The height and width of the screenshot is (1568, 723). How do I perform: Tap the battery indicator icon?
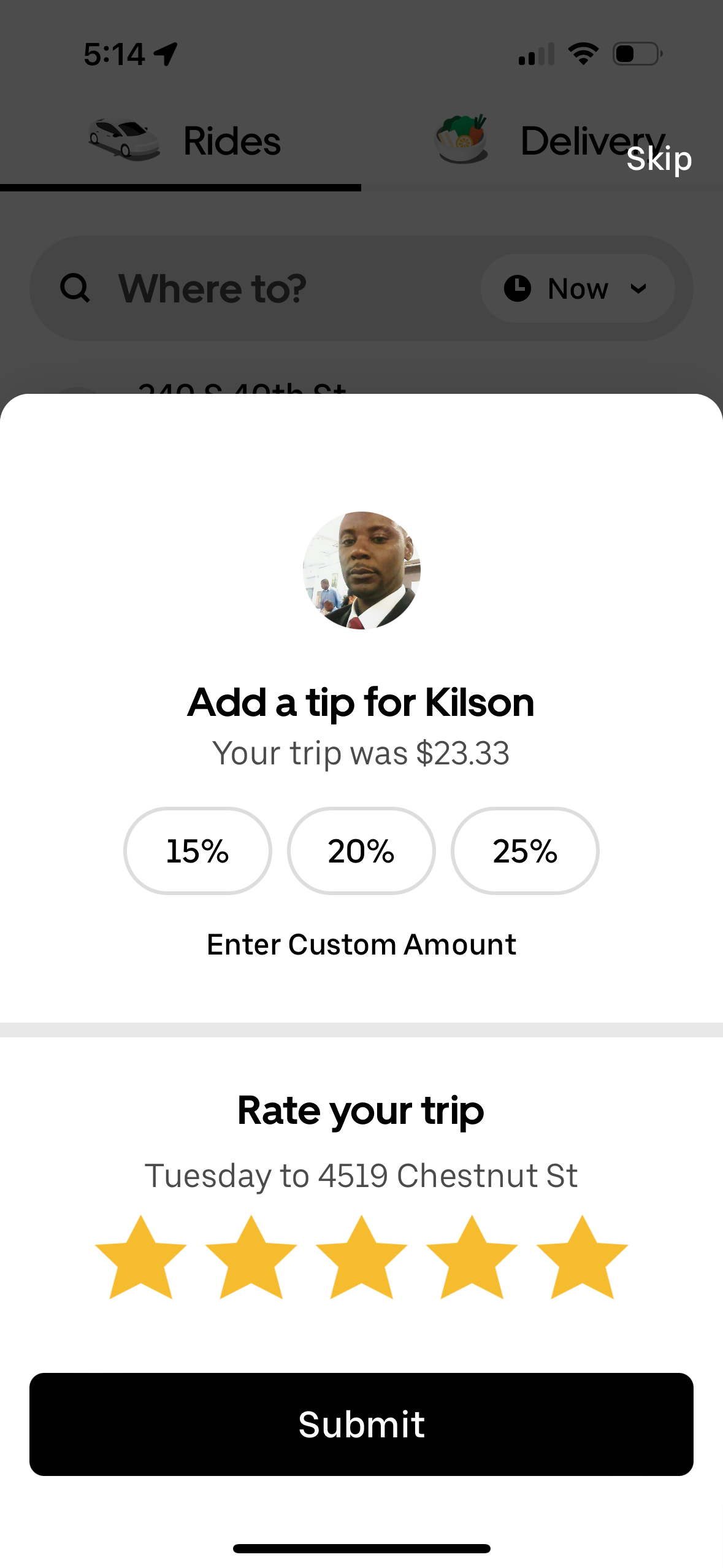click(635, 53)
